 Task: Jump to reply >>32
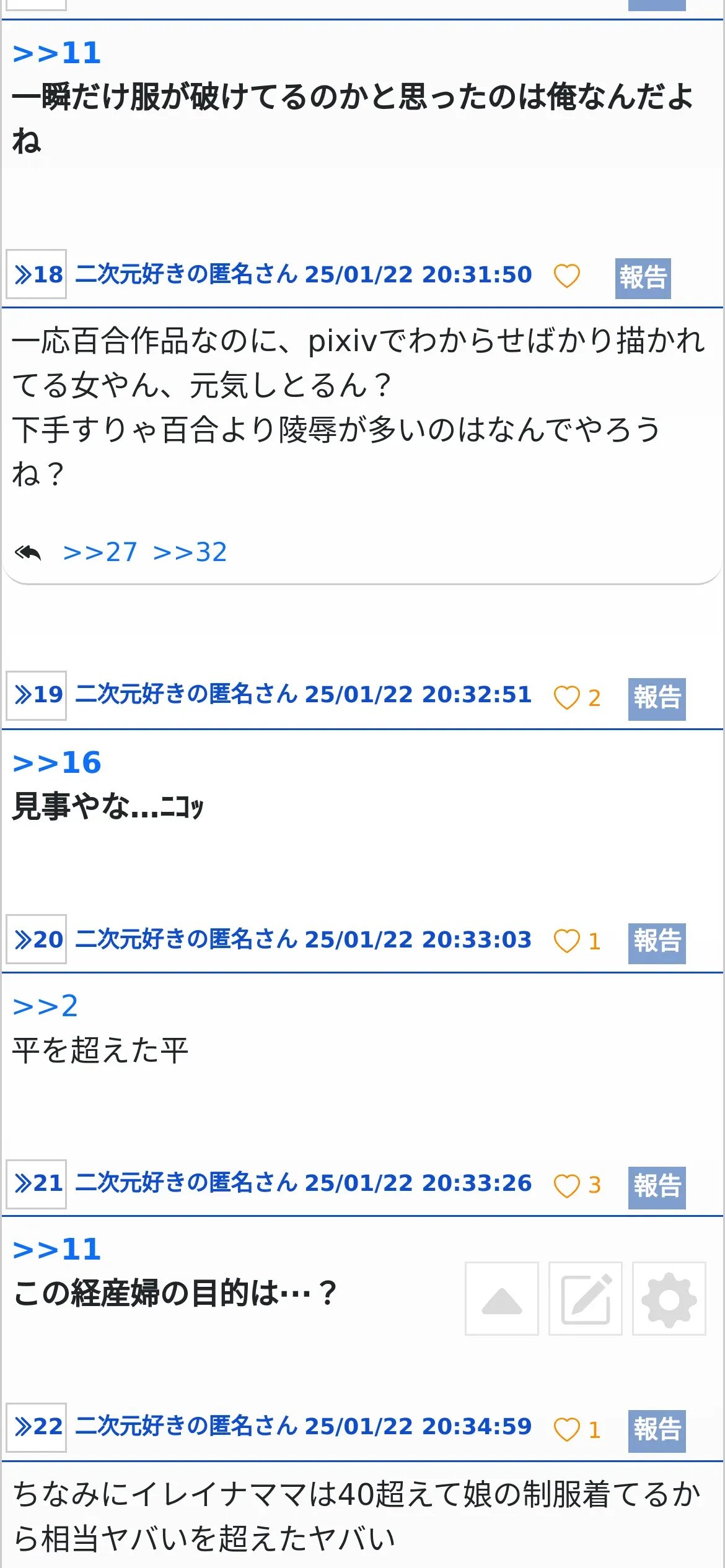[190, 552]
